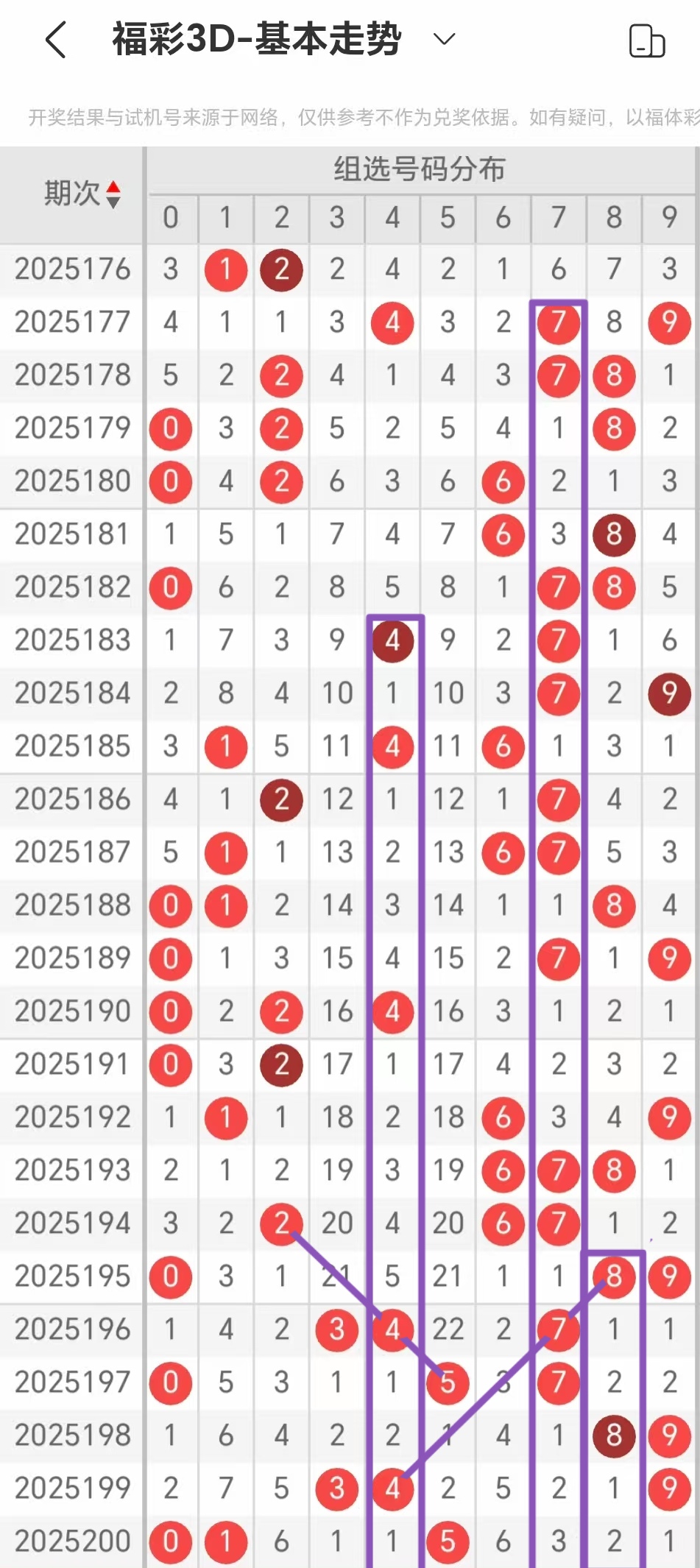Go back using the top-left arrow

point(56,40)
